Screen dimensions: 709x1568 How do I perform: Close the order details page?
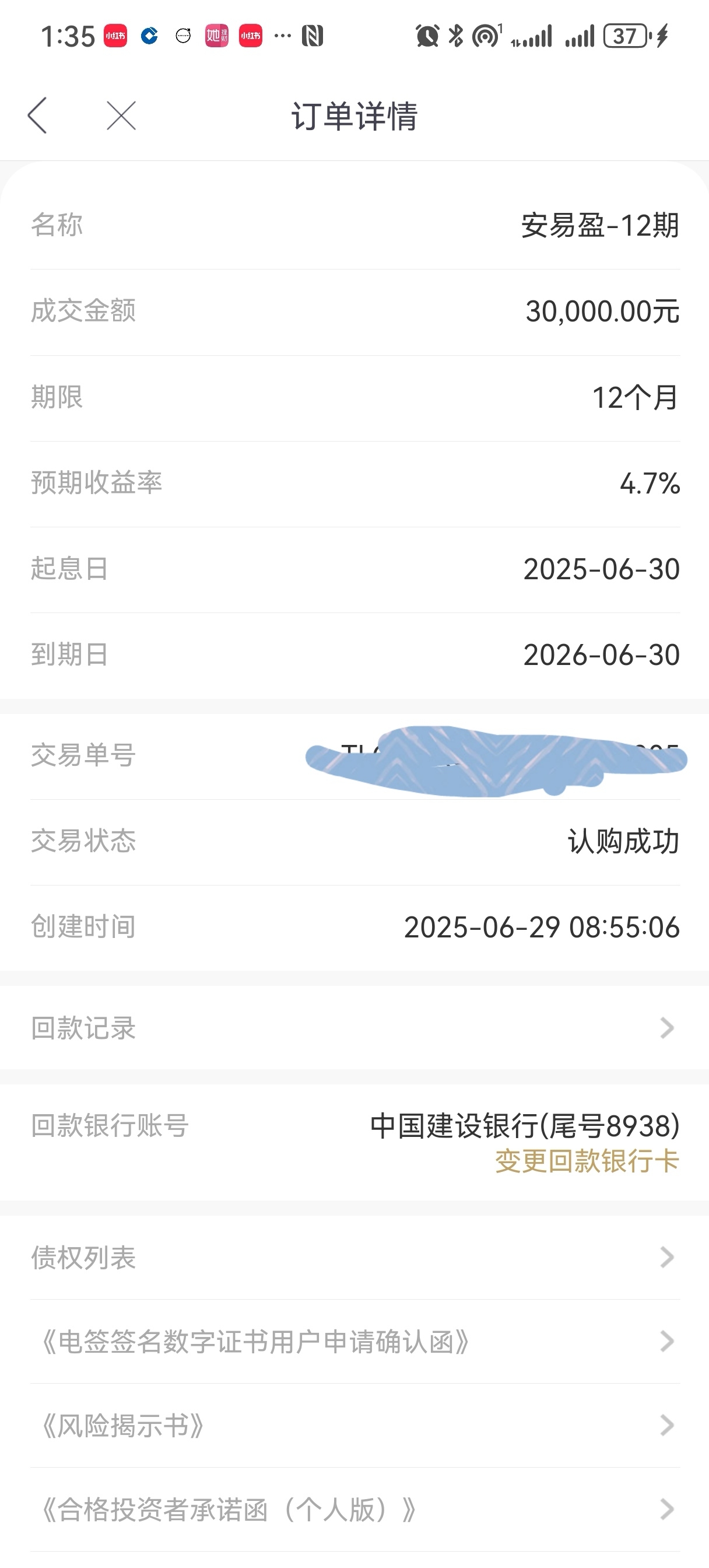(x=121, y=116)
